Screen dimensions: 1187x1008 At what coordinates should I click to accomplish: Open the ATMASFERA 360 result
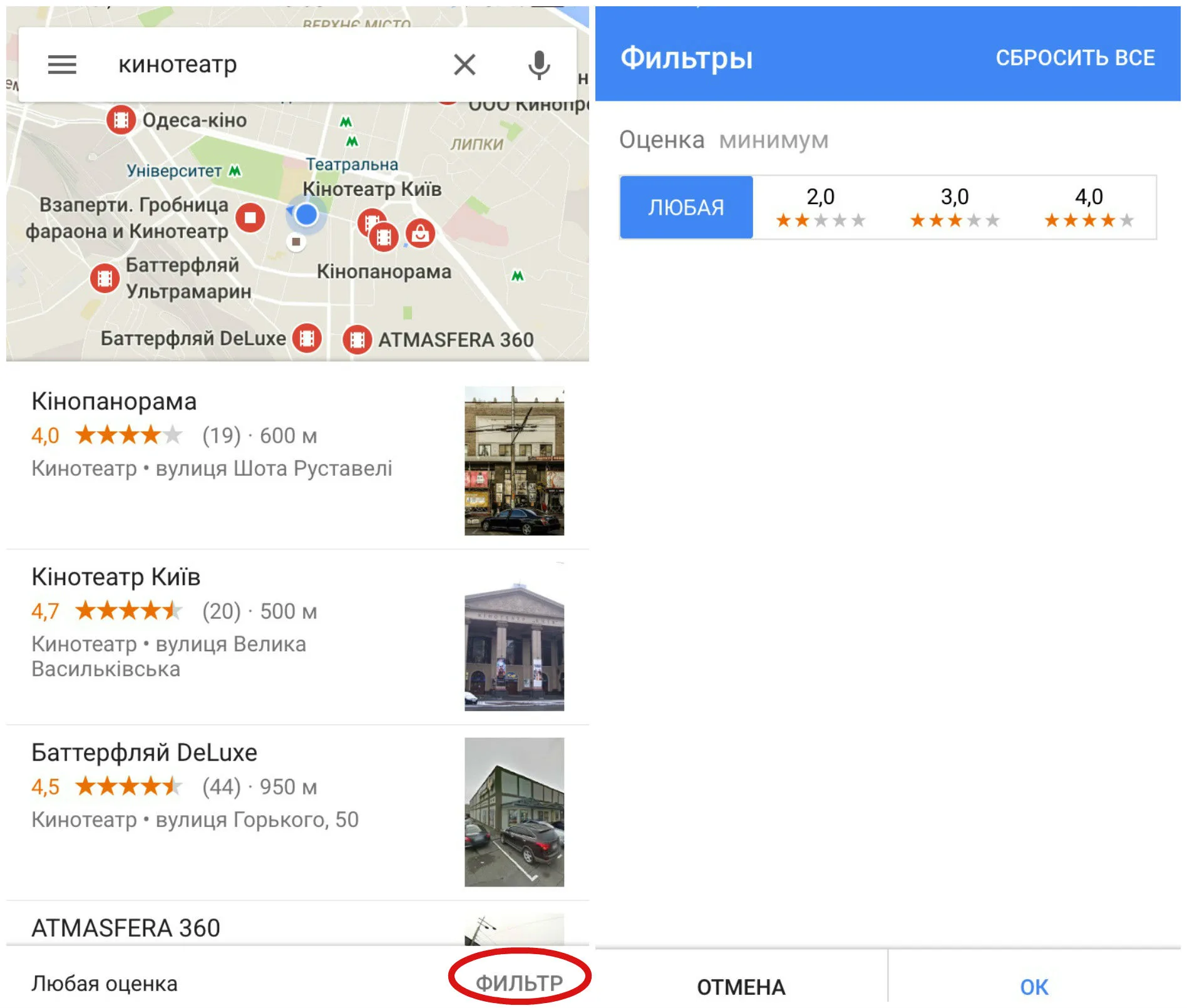297,924
